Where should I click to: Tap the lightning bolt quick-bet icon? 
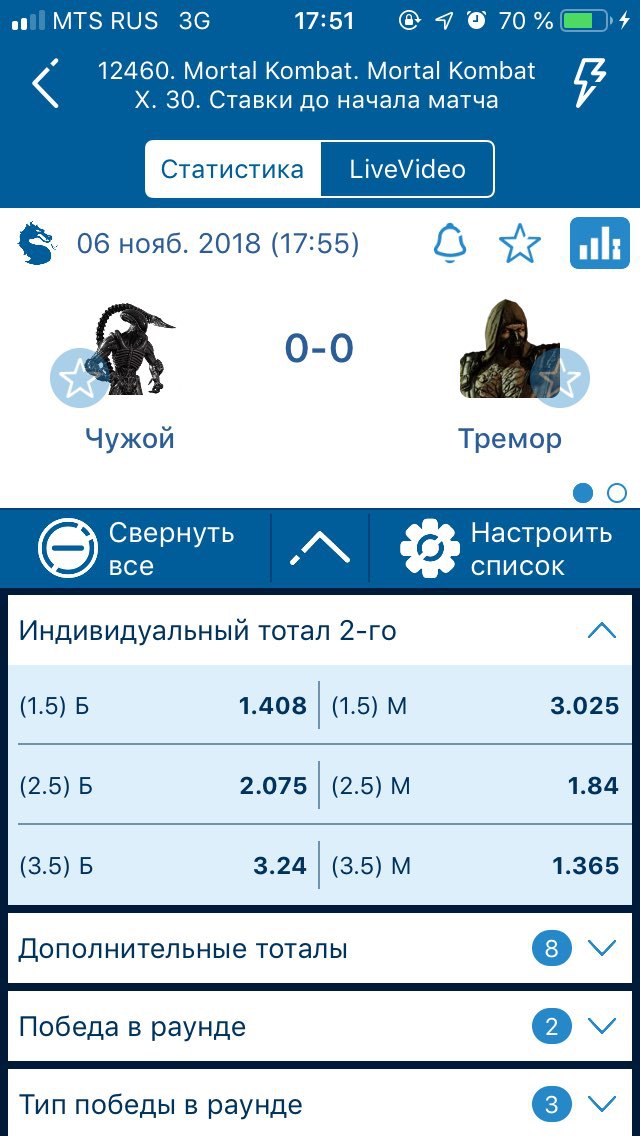(x=589, y=83)
